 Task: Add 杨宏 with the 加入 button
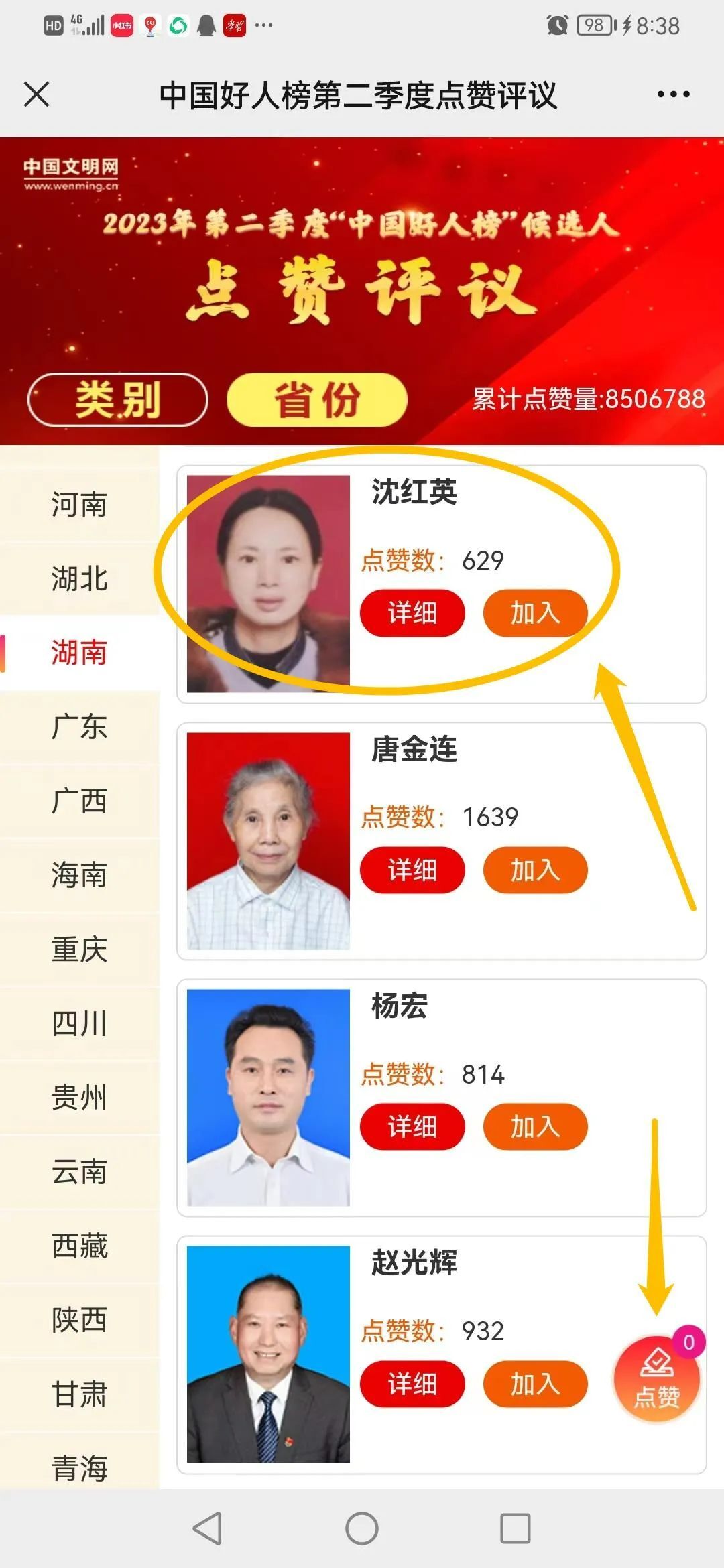tap(535, 1127)
